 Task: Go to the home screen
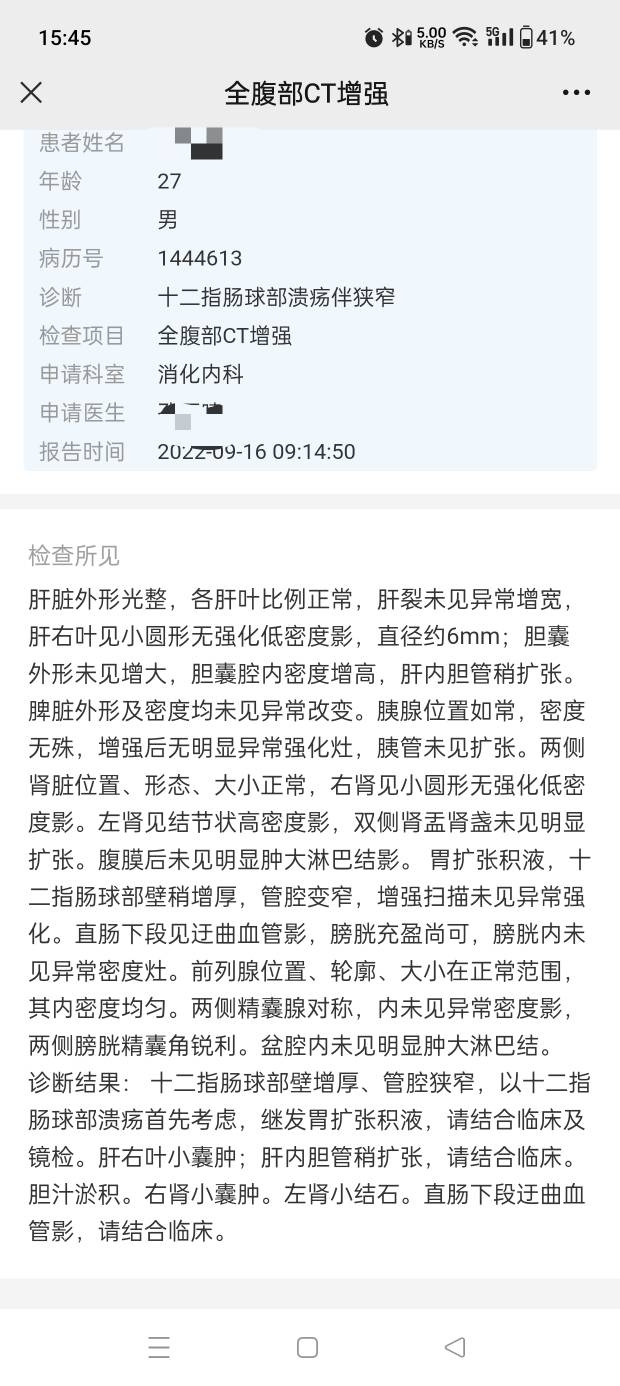point(308,1347)
